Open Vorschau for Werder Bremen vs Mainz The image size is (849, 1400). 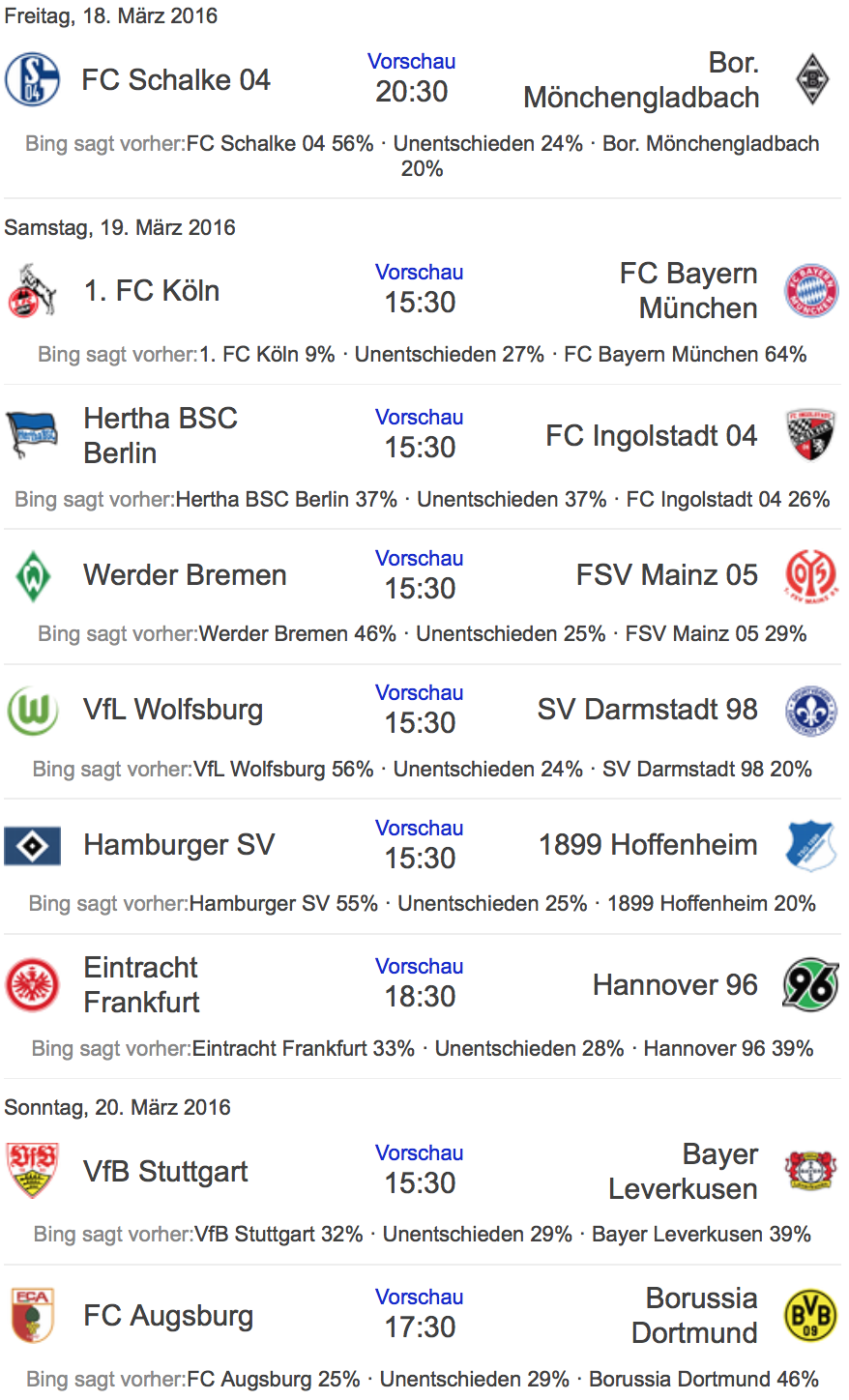point(419,559)
